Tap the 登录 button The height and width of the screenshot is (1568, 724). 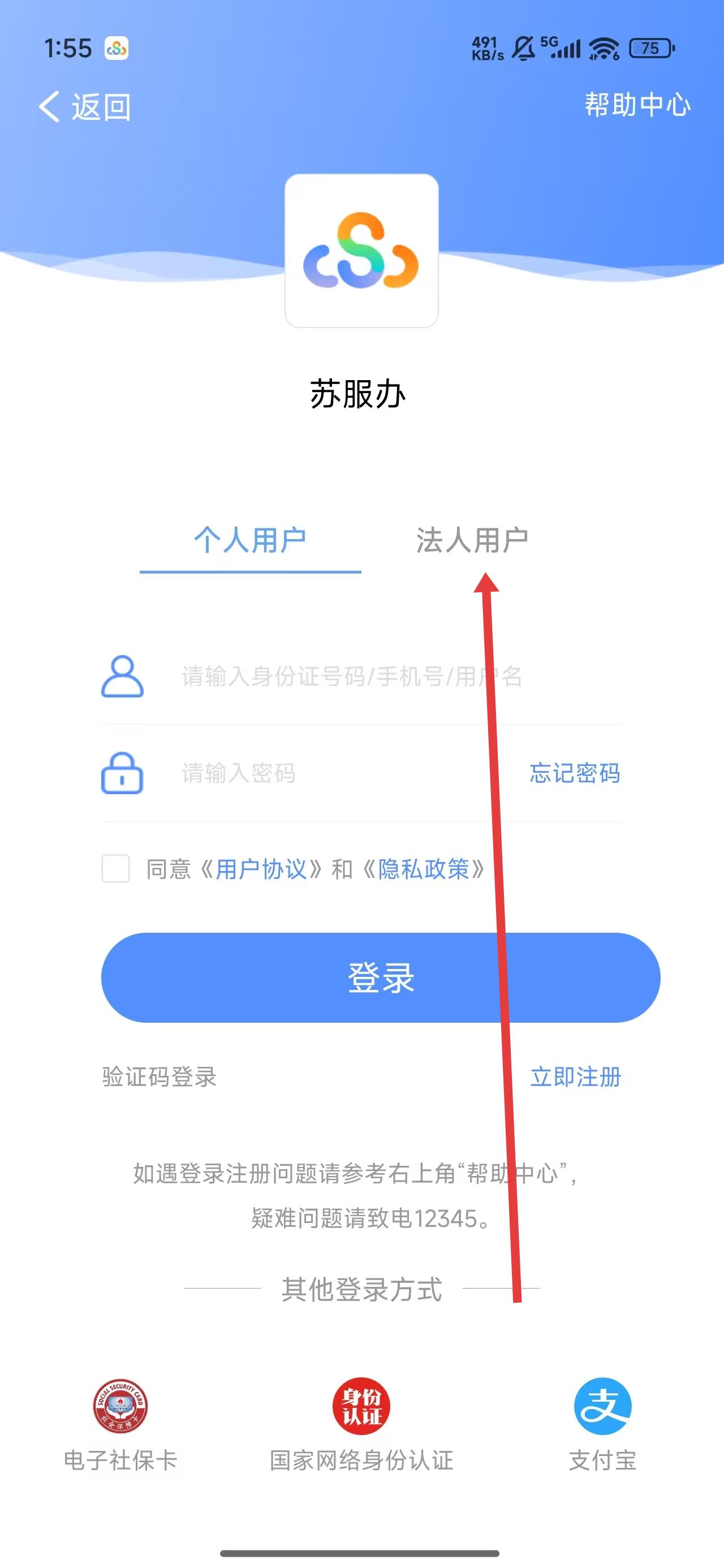[x=381, y=977]
